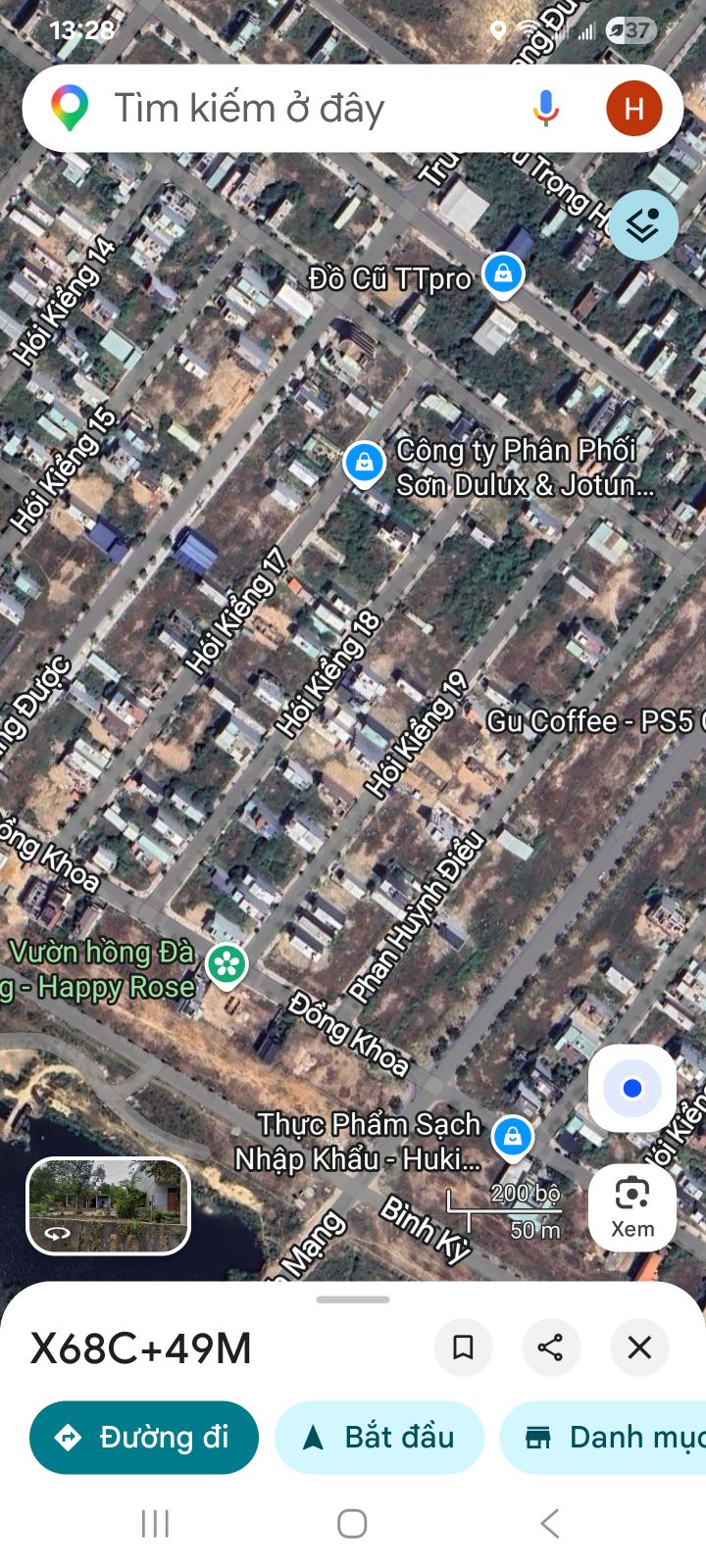
Task: Select the 'Đồ Cũ TTpro' shop pin
Action: [503, 273]
